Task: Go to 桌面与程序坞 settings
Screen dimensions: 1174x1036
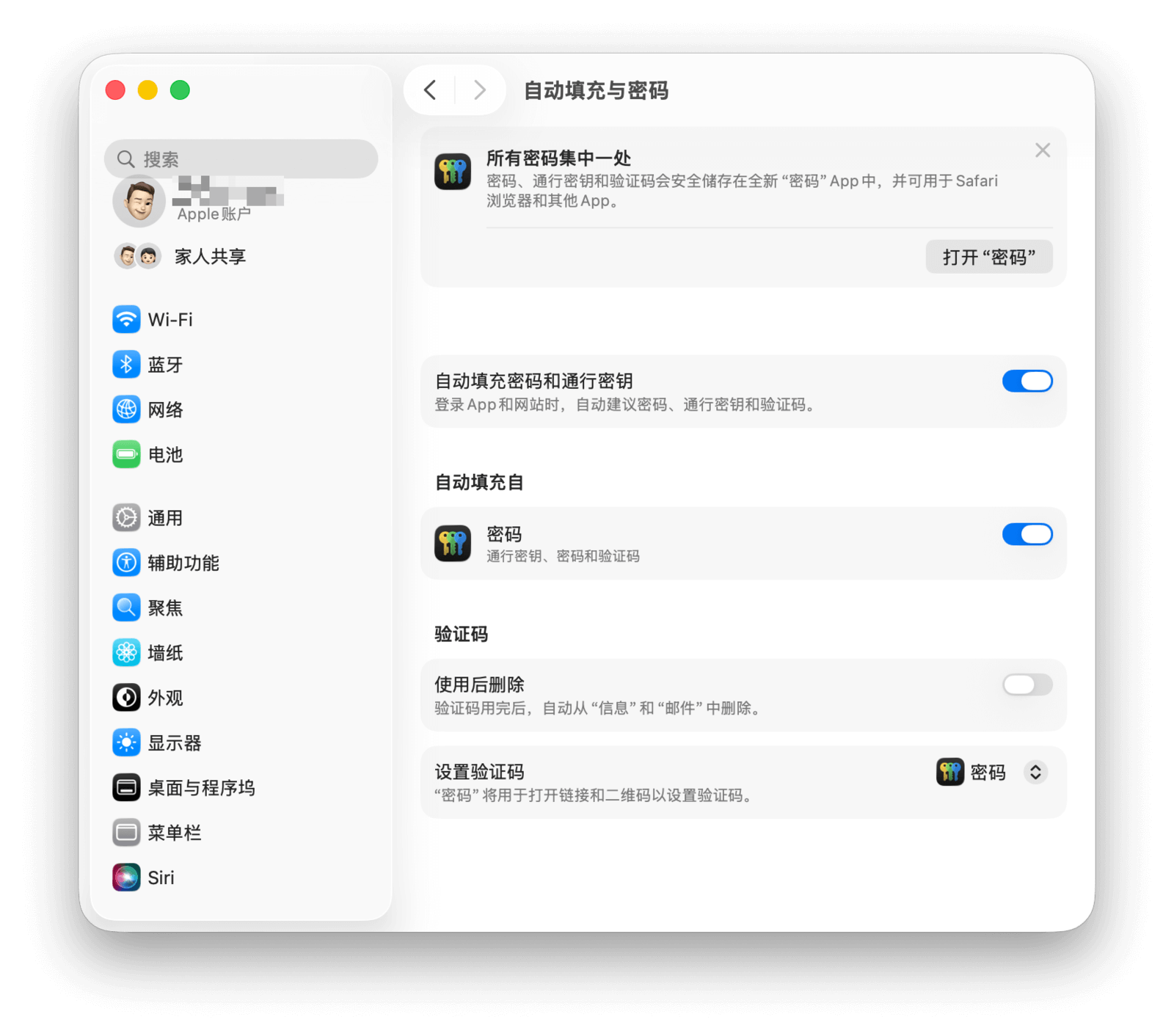Action: (201, 788)
